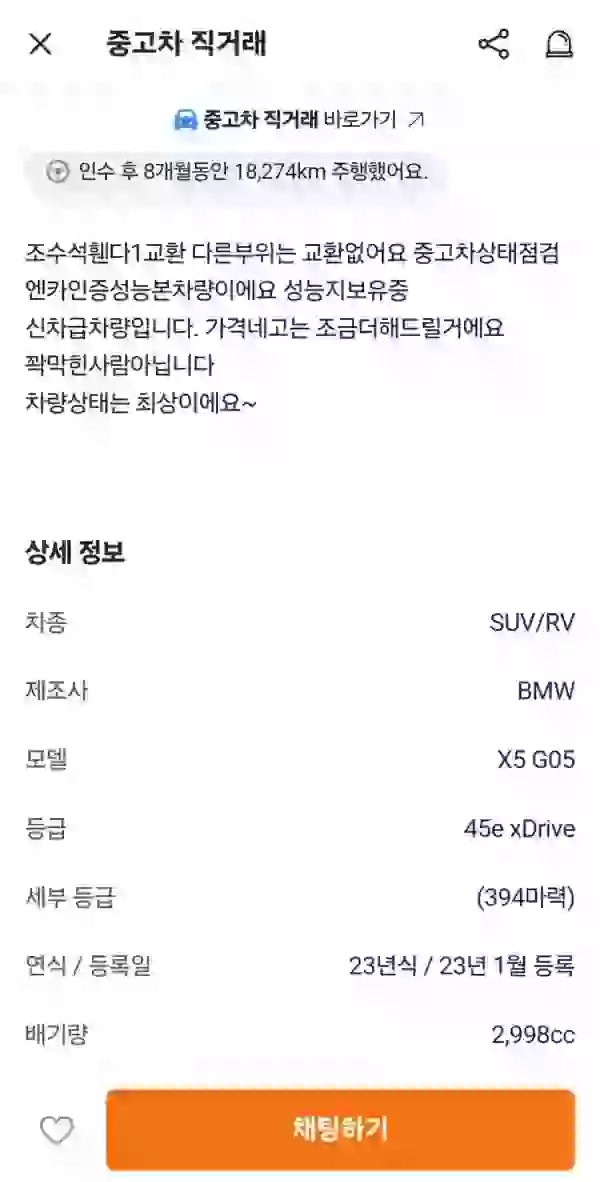Start a chat with 채팅하기 button
The width and height of the screenshot is (600, 1182).
(340, 1130)
